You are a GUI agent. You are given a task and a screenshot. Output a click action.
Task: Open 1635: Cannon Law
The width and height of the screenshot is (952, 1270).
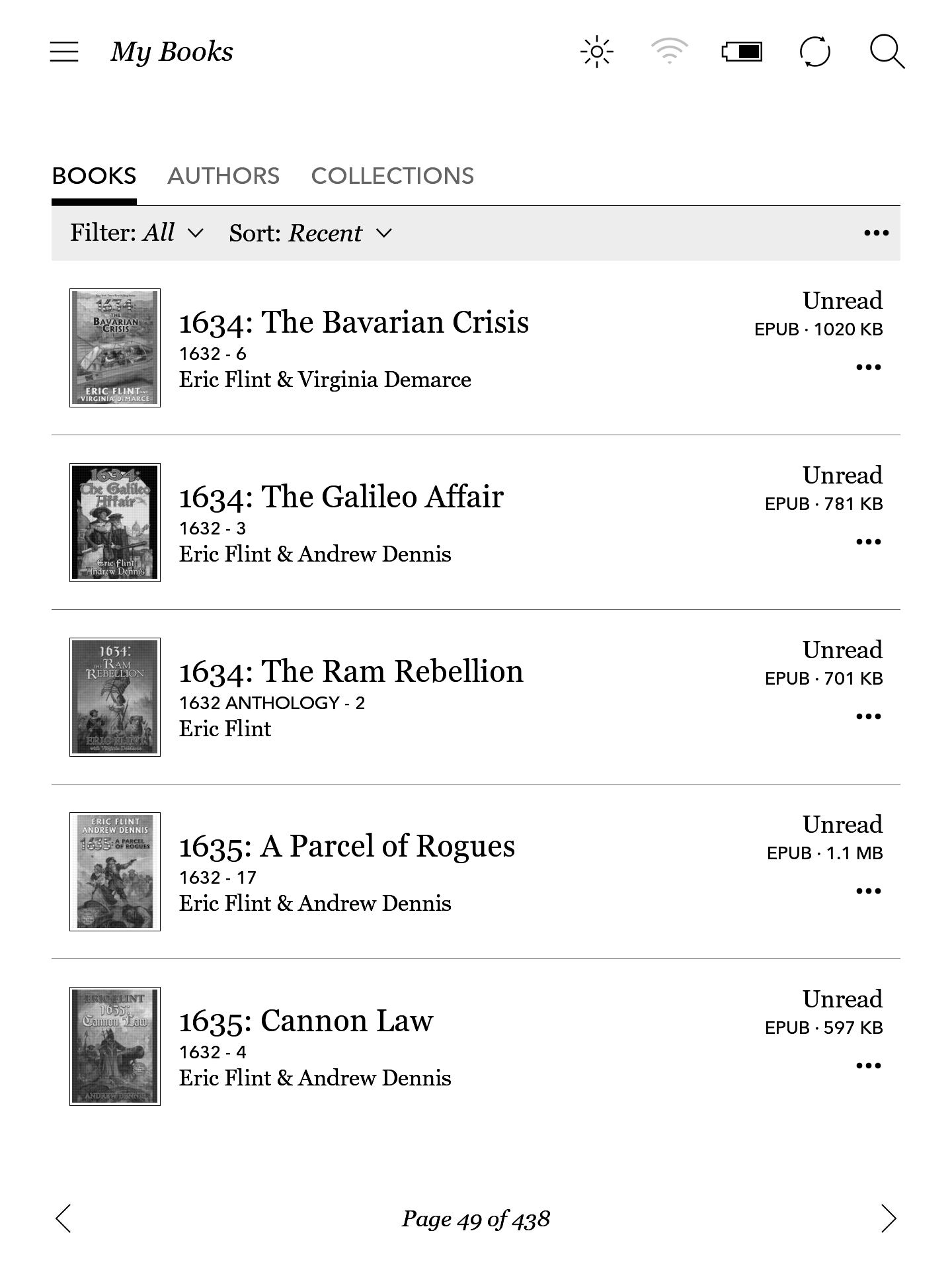tap(306, 1021)
